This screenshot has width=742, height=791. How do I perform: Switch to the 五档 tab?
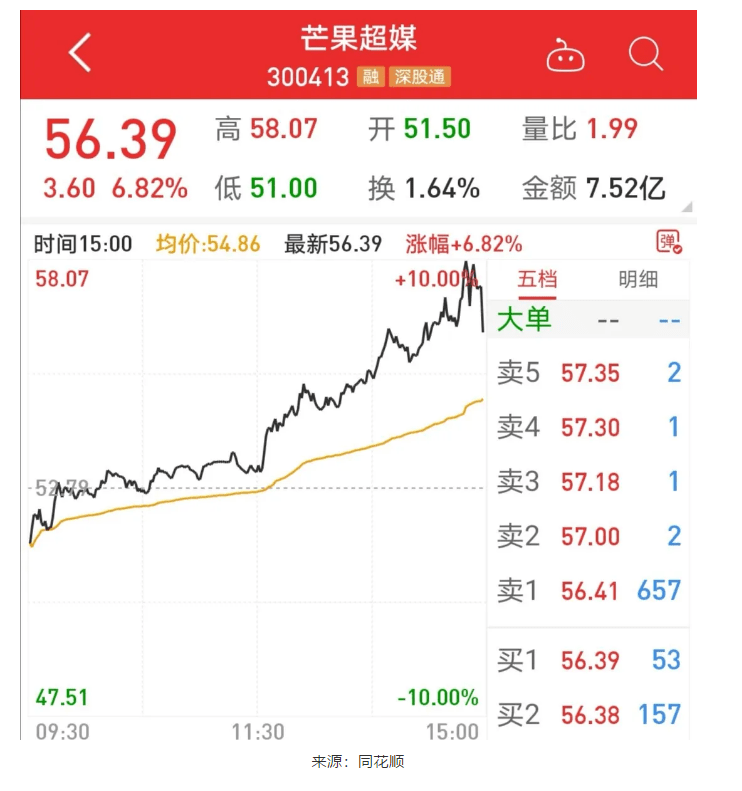pos(537,279)
